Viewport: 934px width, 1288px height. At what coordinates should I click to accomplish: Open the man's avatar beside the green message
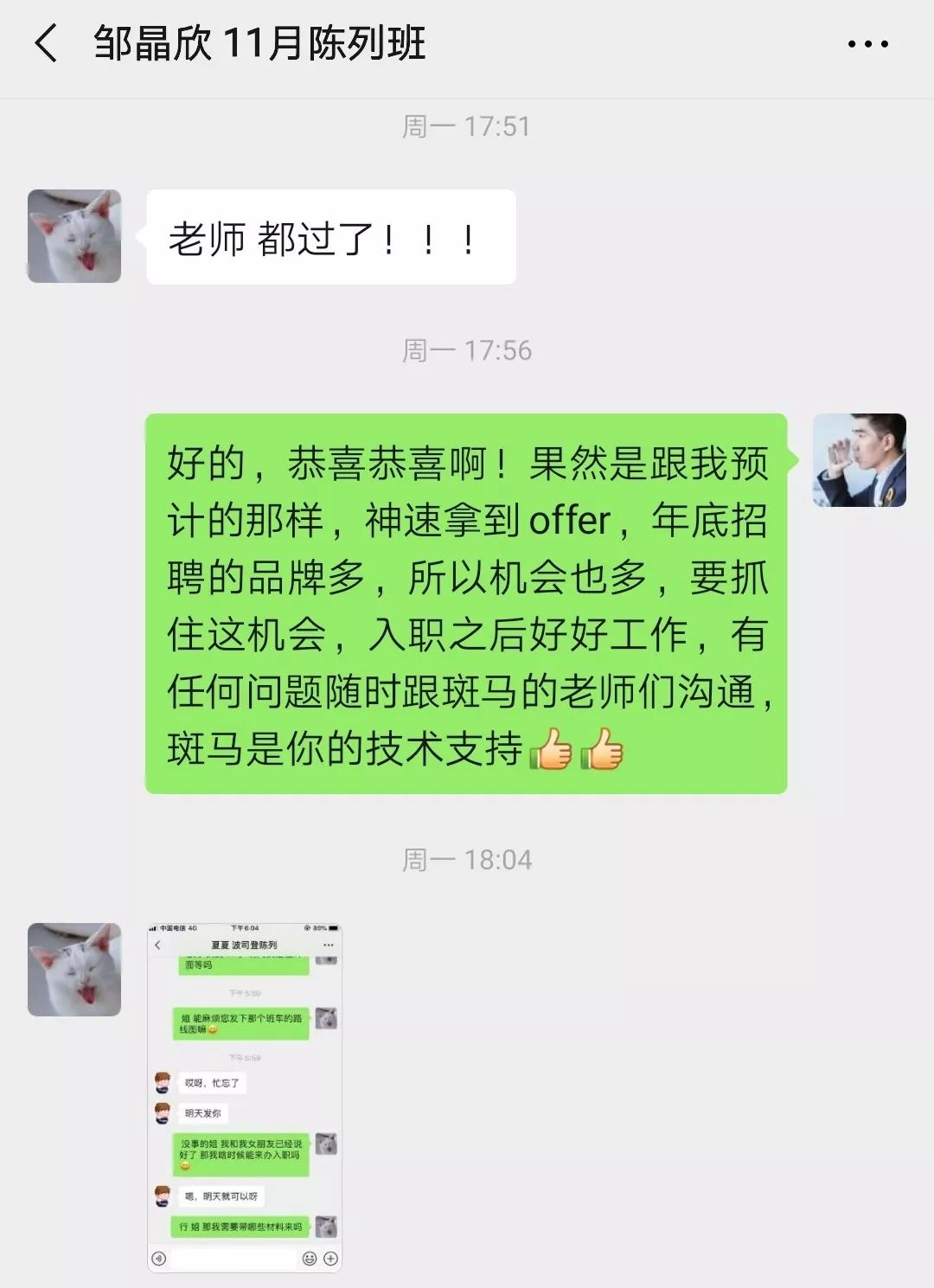tap(859, 460)
